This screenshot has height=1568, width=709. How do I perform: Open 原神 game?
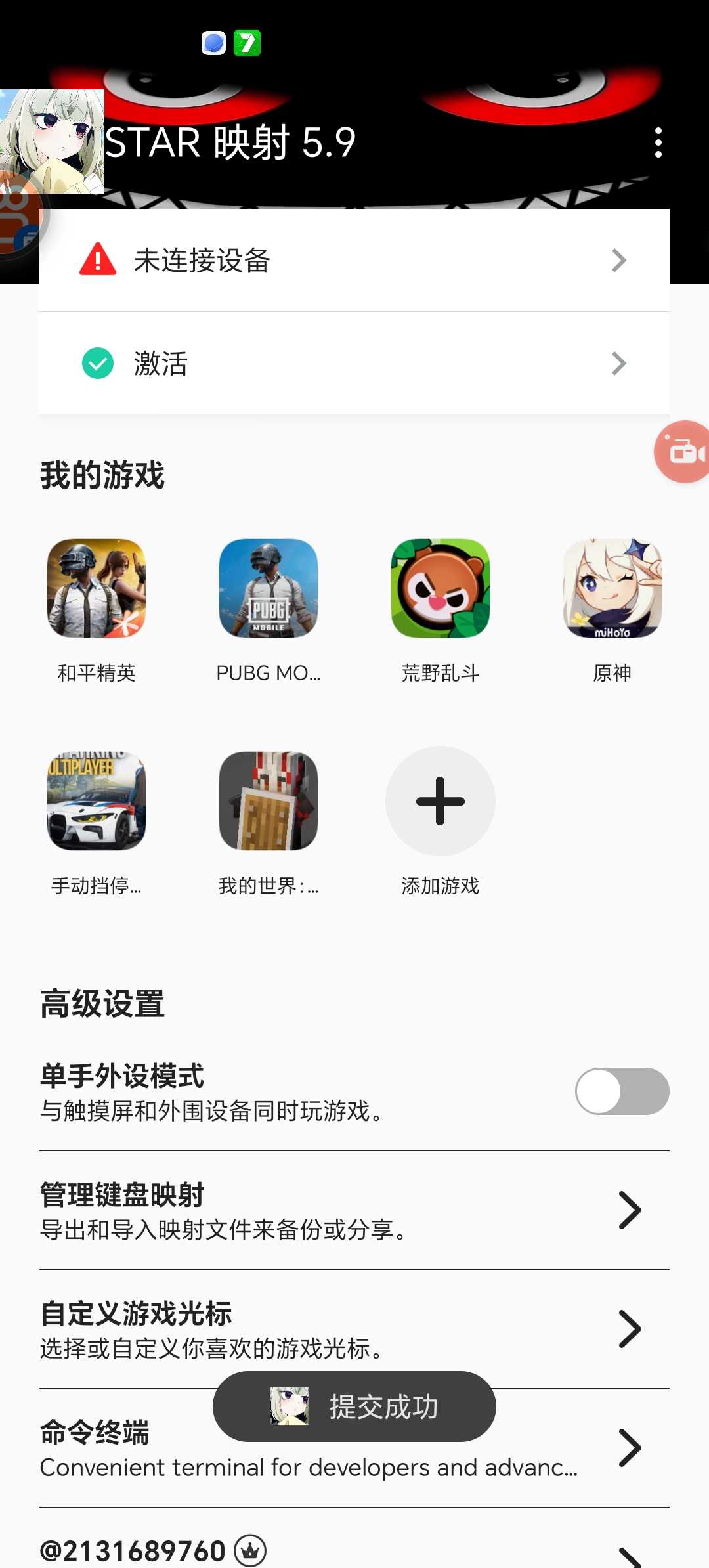tap(612, 589)
